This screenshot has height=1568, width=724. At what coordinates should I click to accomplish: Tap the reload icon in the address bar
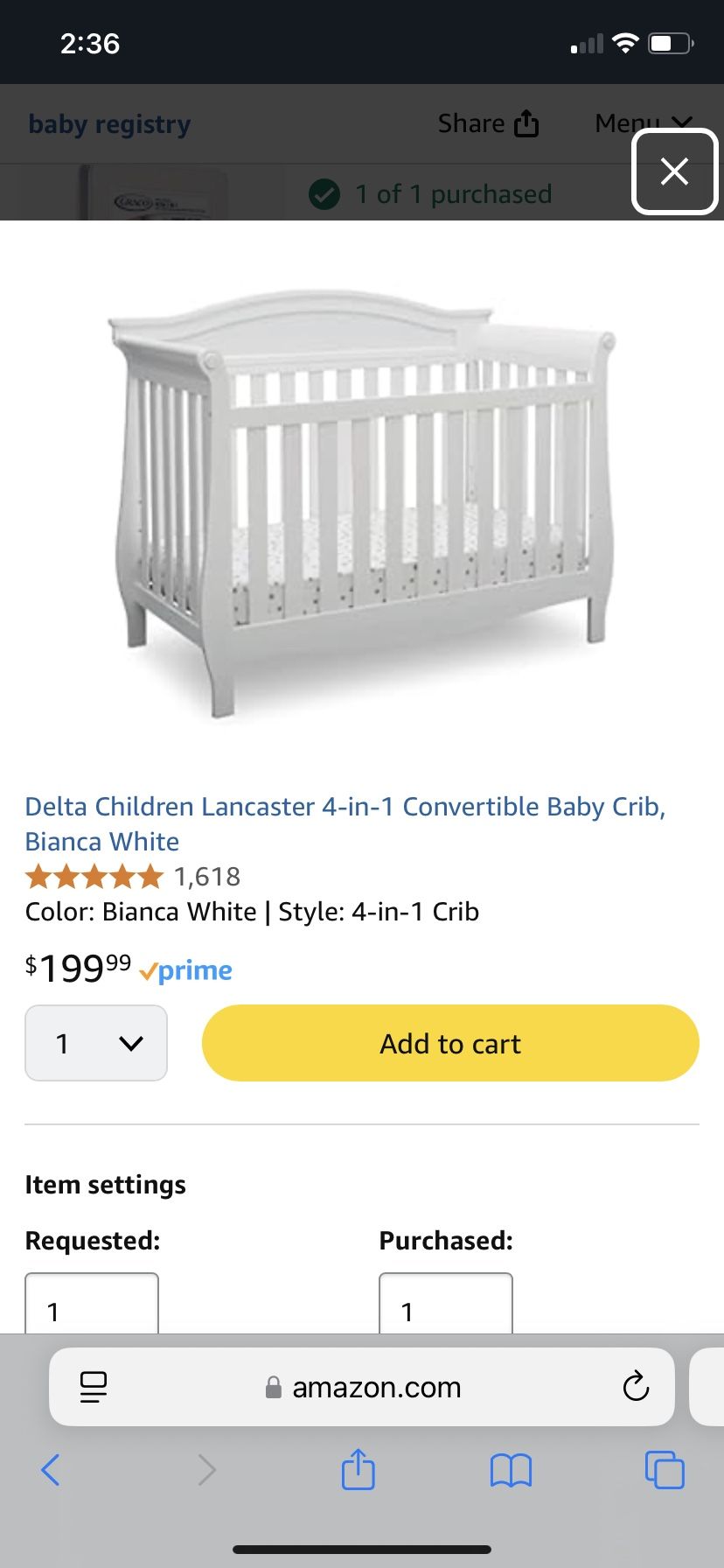[636, 1386]
